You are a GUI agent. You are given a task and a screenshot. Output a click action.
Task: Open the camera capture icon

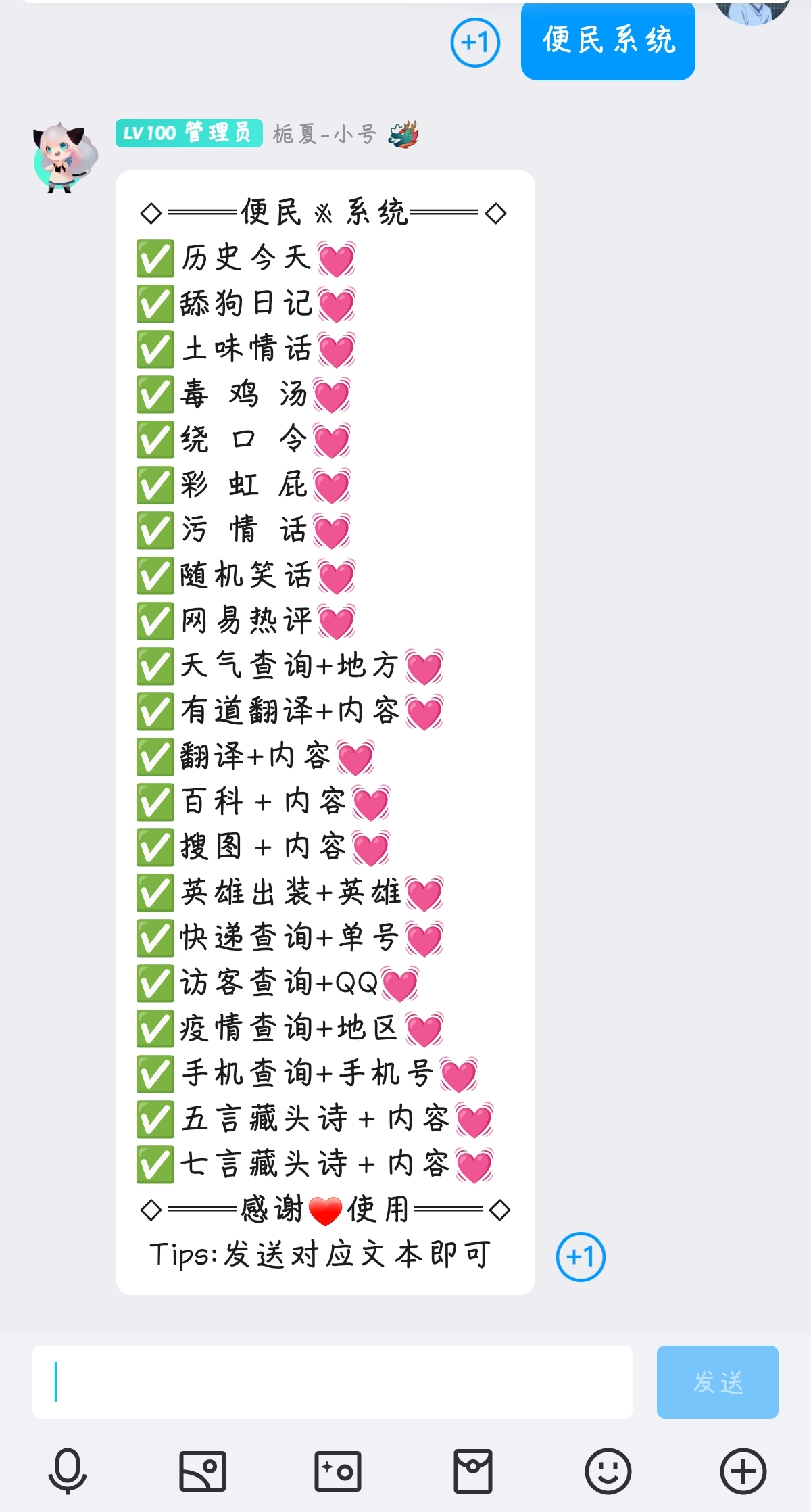[x=338, y=1471]
